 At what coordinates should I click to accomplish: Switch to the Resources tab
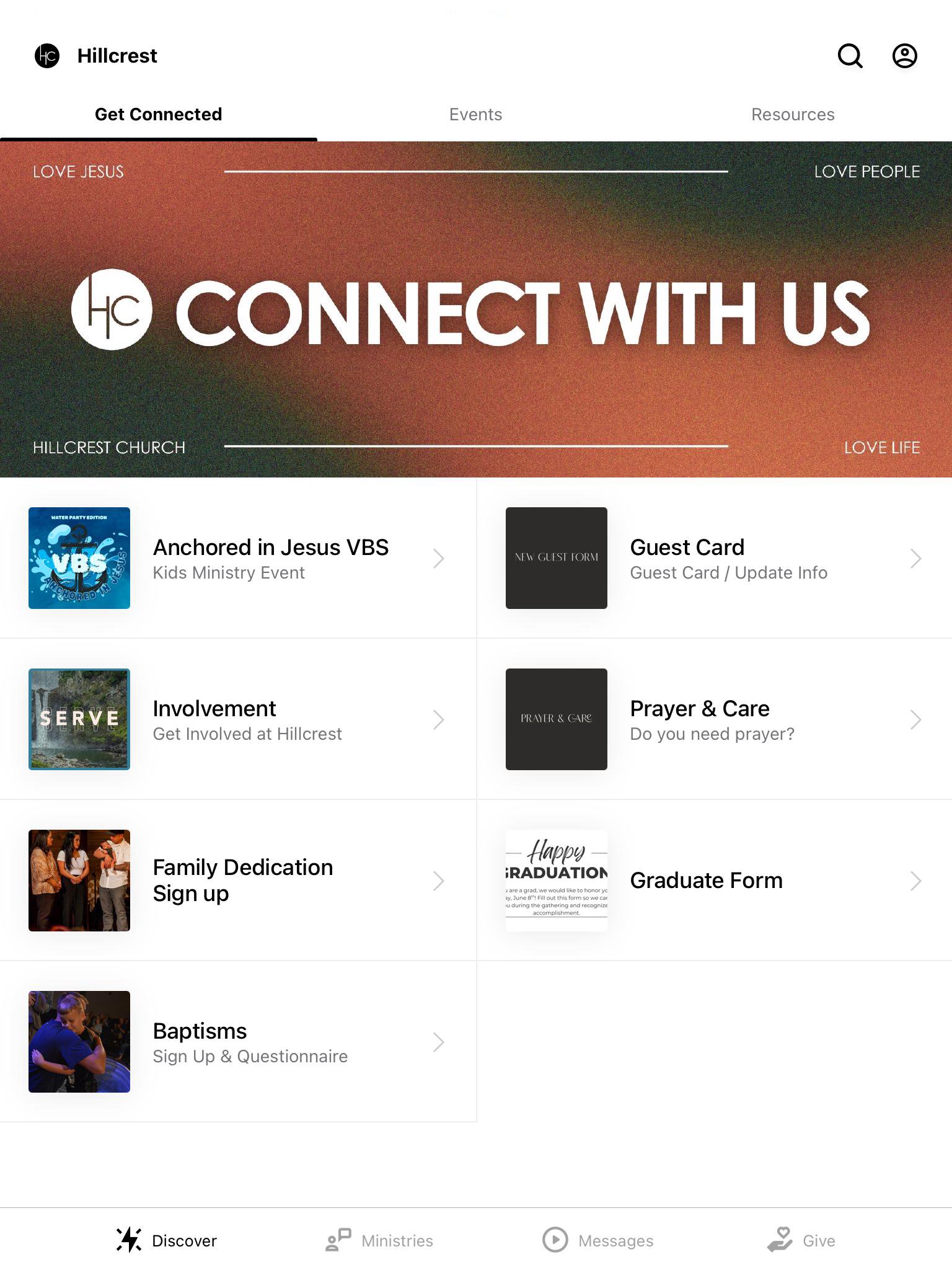pos(793,115)
